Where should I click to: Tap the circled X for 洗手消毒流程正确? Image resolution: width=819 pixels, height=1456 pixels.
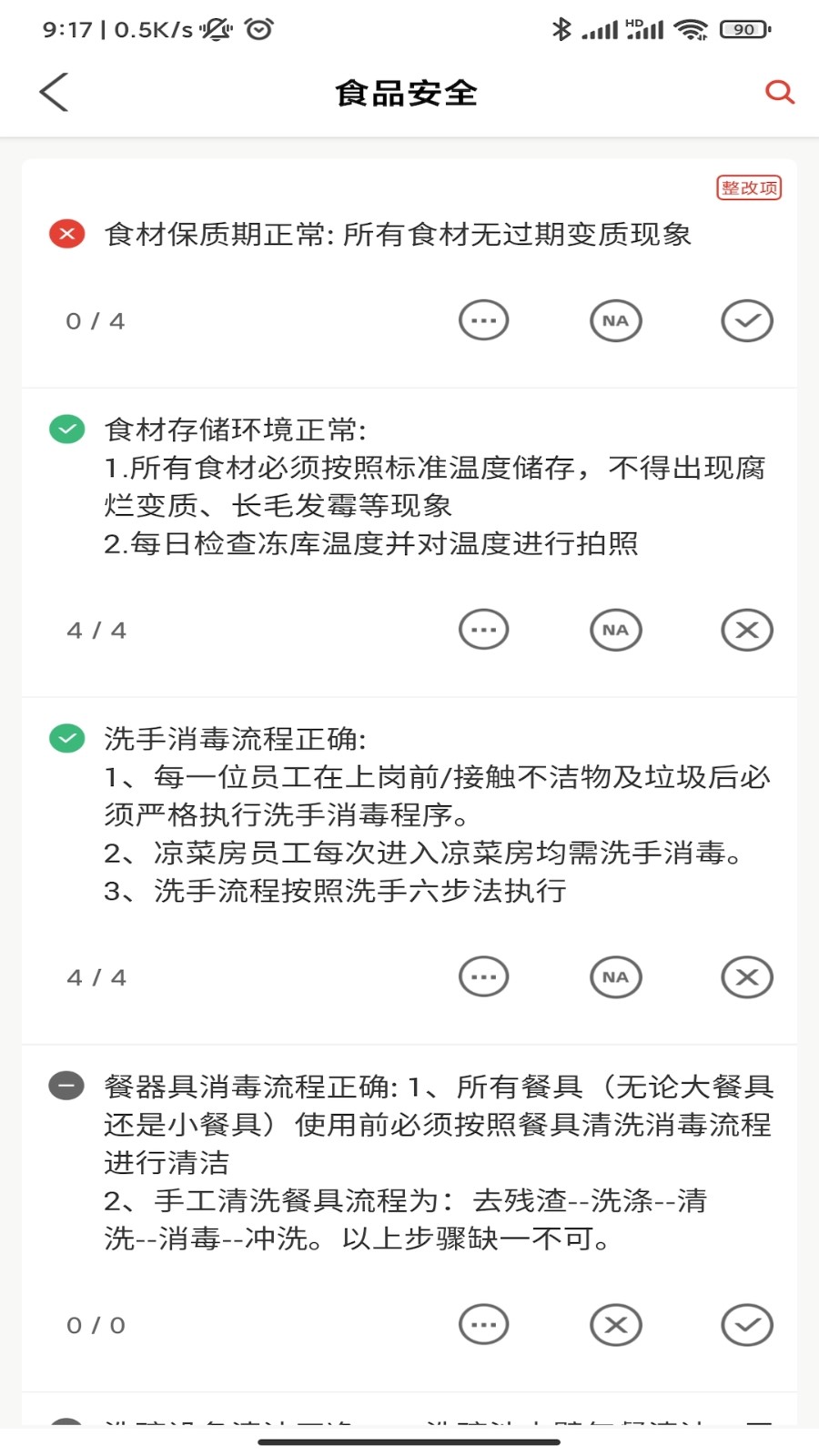pos(746,976)
